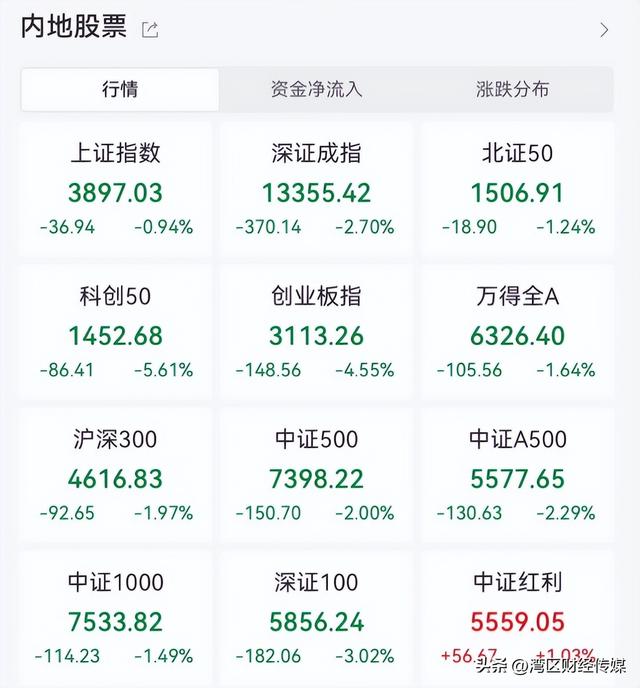Switch to the 涨跌分布 tab
The width and height of the screenshot is (640, 688).
coord(512,89)
